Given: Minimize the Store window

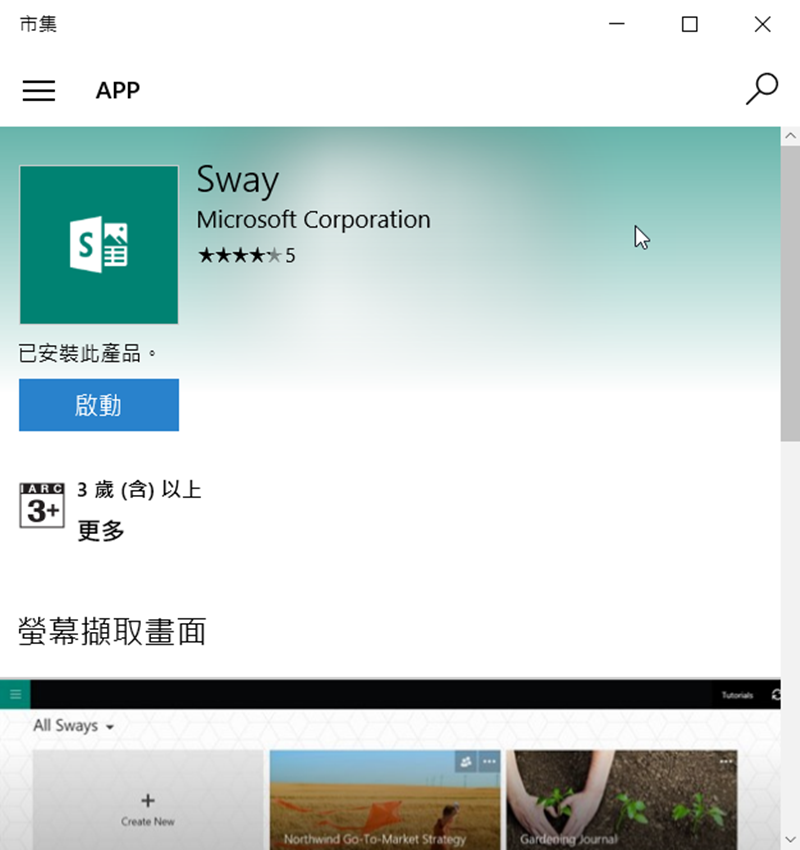Looking at the screenshot, I should click(617, 25).
